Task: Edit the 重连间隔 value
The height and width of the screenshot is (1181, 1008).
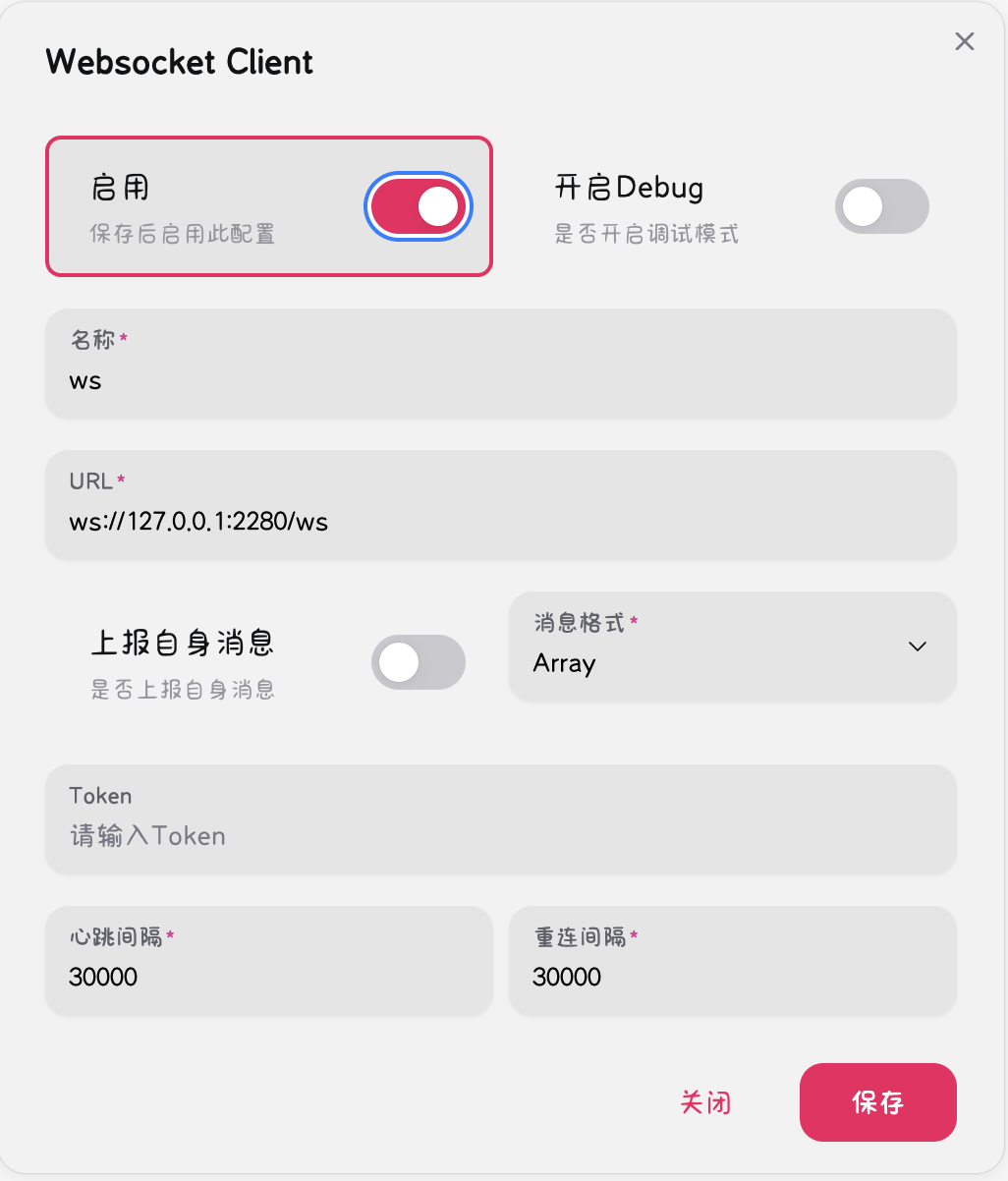Action: tap(732, 976)
